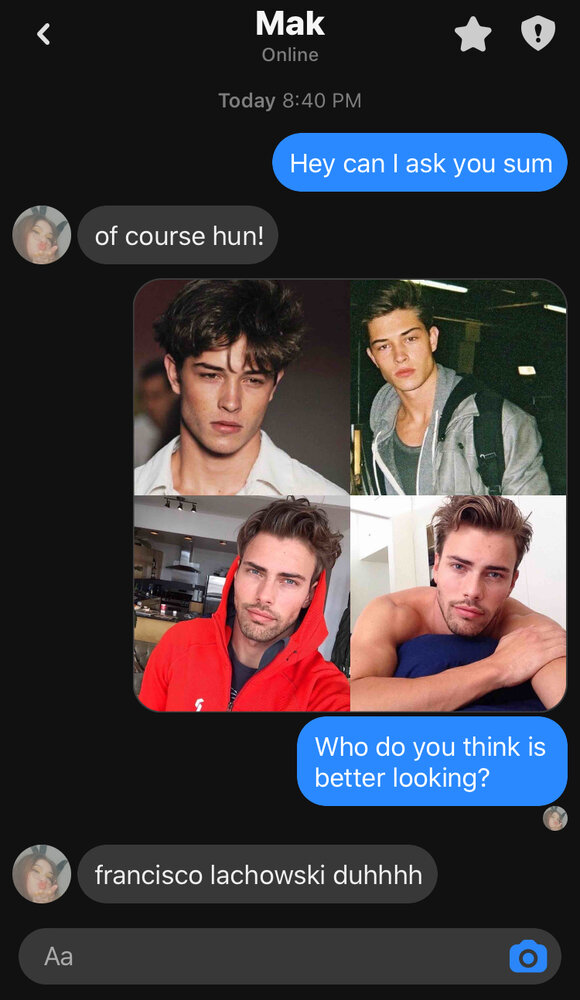580x1000 pixels.
Task: Open the camera to send a photo
Action: coord(528,957)
